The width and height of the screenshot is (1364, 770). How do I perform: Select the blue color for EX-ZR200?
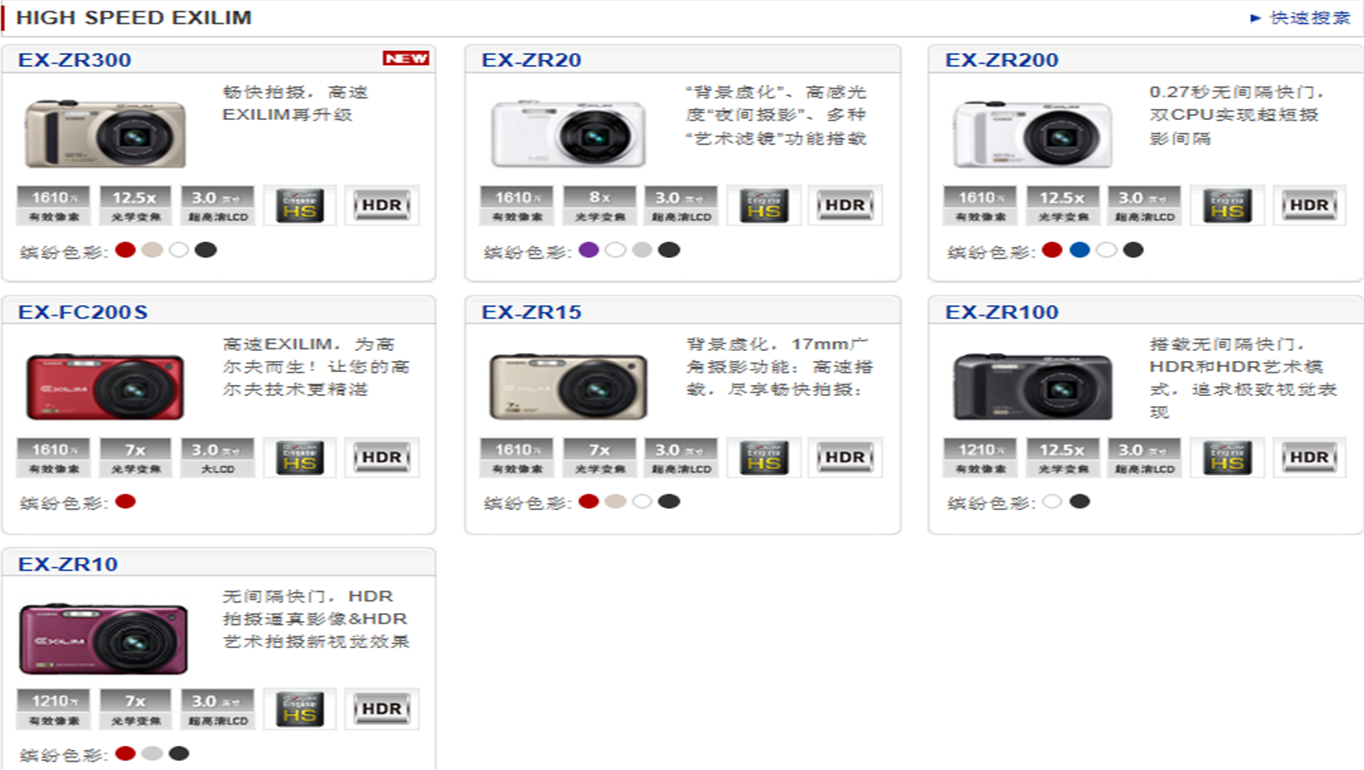click(x=1079, y=250)
